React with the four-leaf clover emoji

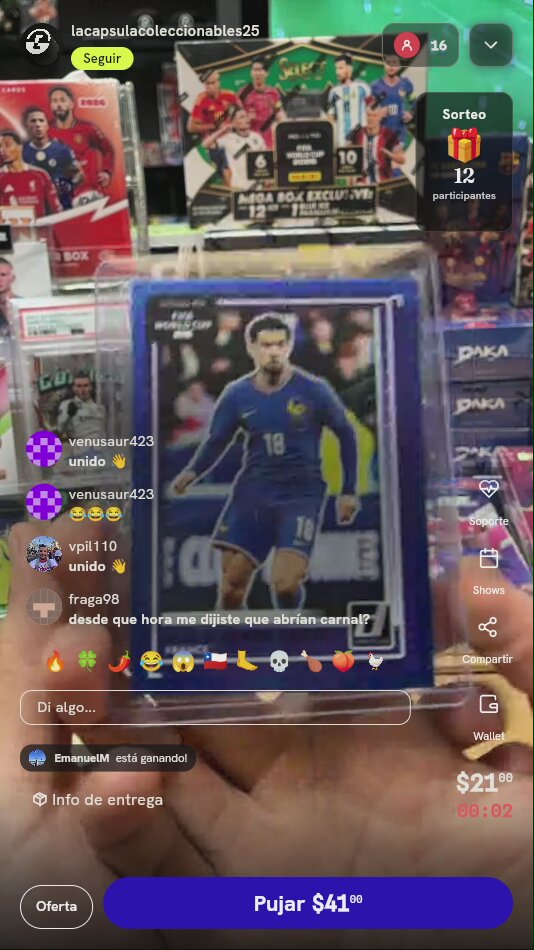pyautogui.click(x=87, y=661)
